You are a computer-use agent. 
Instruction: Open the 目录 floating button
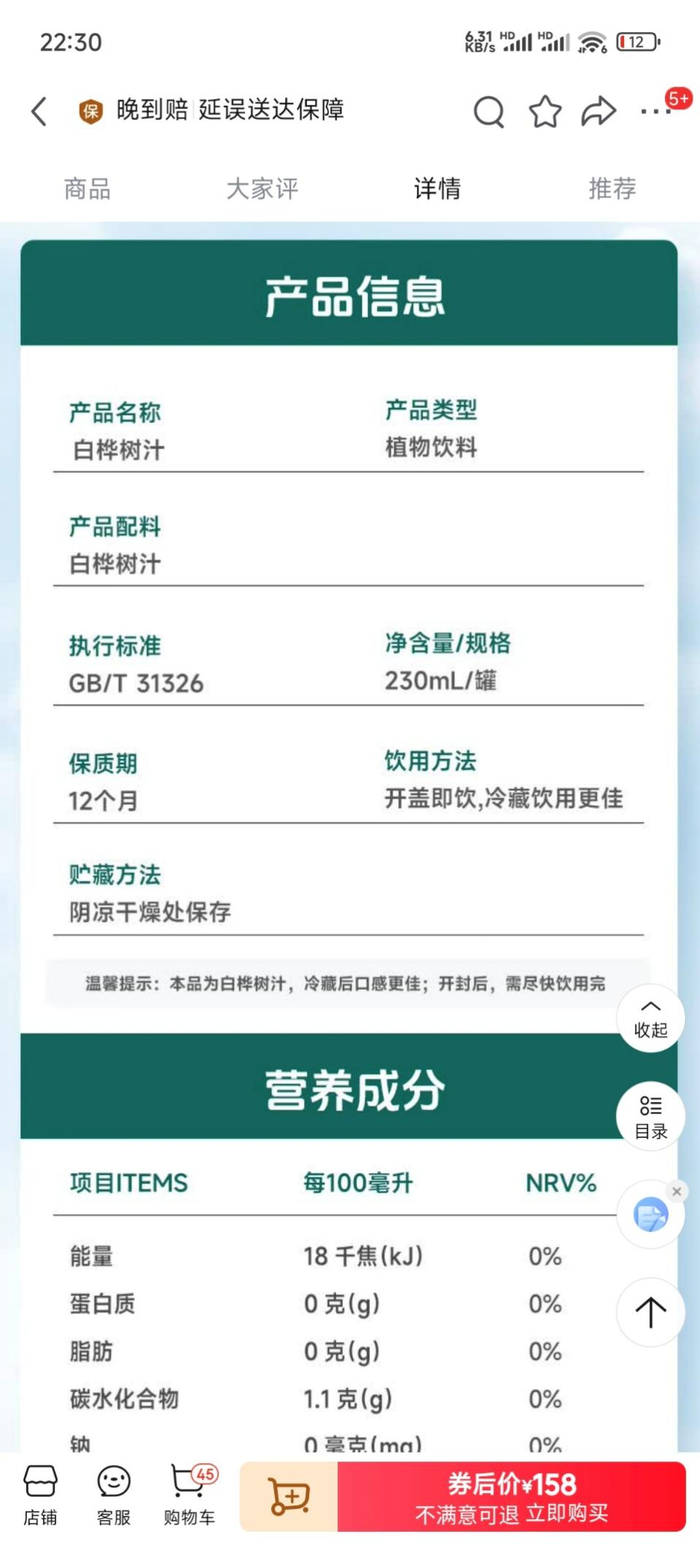tap(651, 1116)
